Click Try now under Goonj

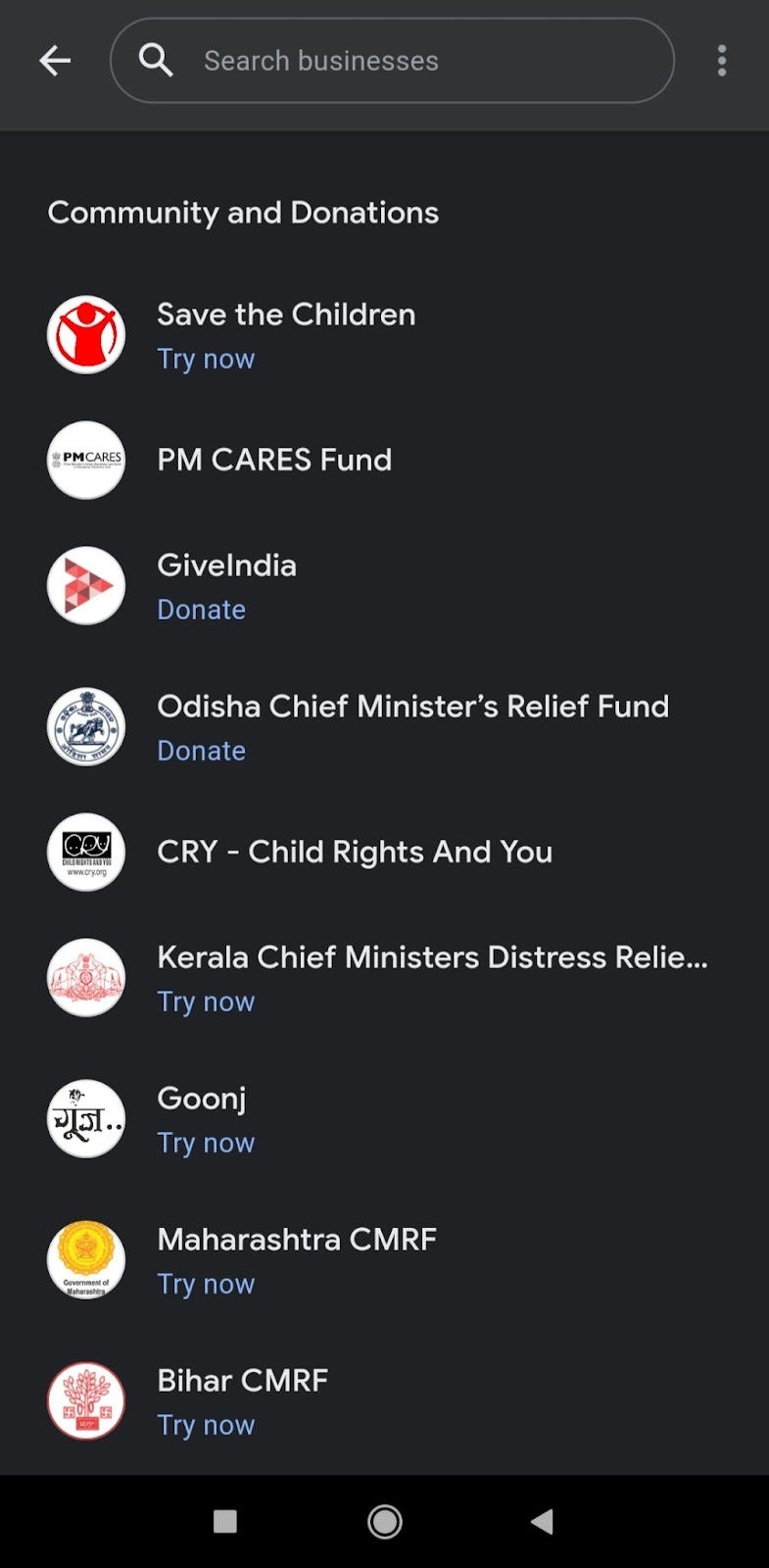tap(206, 1142)
